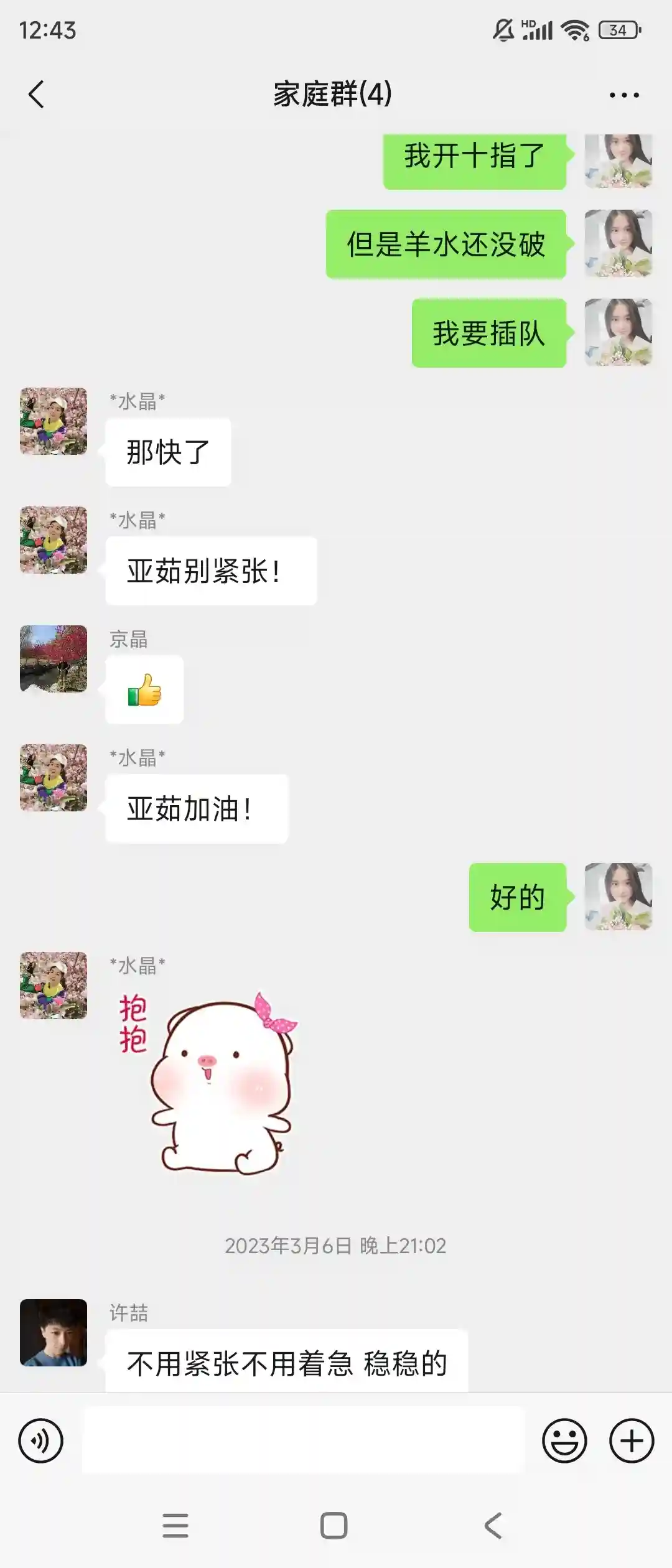This screenshot has height=1568, width=672.
Task: Open 许喆's profile avatar
Action: (x=54, y=1332)
